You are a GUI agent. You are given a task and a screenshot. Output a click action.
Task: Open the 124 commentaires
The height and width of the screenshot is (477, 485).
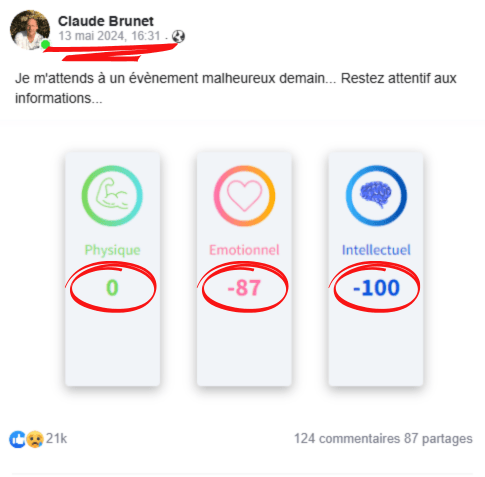(347, 439)
